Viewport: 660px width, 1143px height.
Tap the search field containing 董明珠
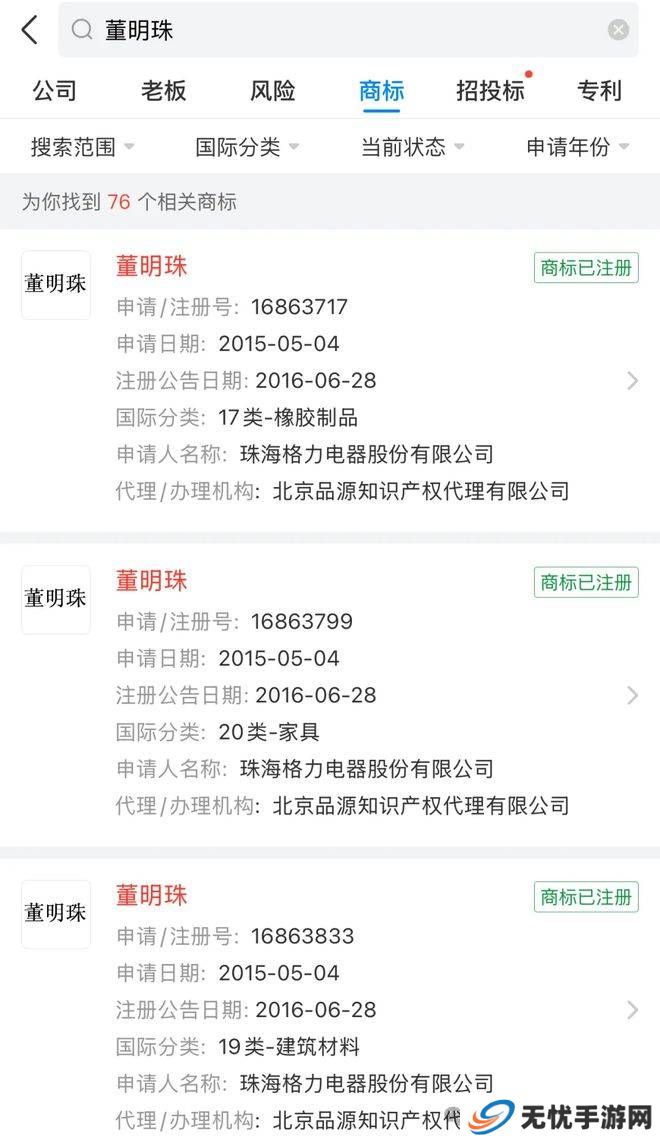[x=348, y=30]
